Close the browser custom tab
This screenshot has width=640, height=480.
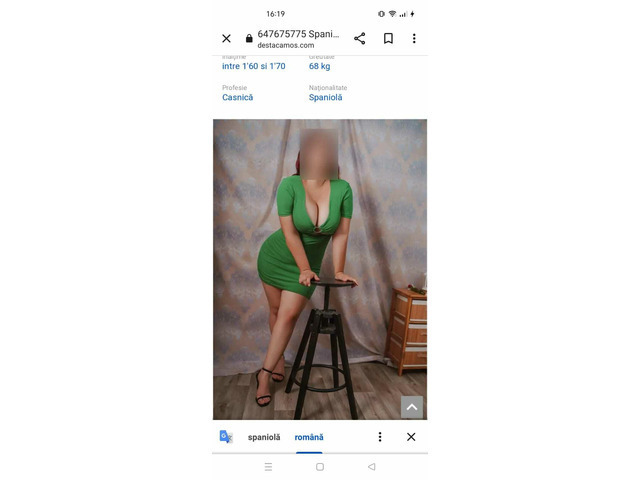pyautogui.click(x=226, y=39)
